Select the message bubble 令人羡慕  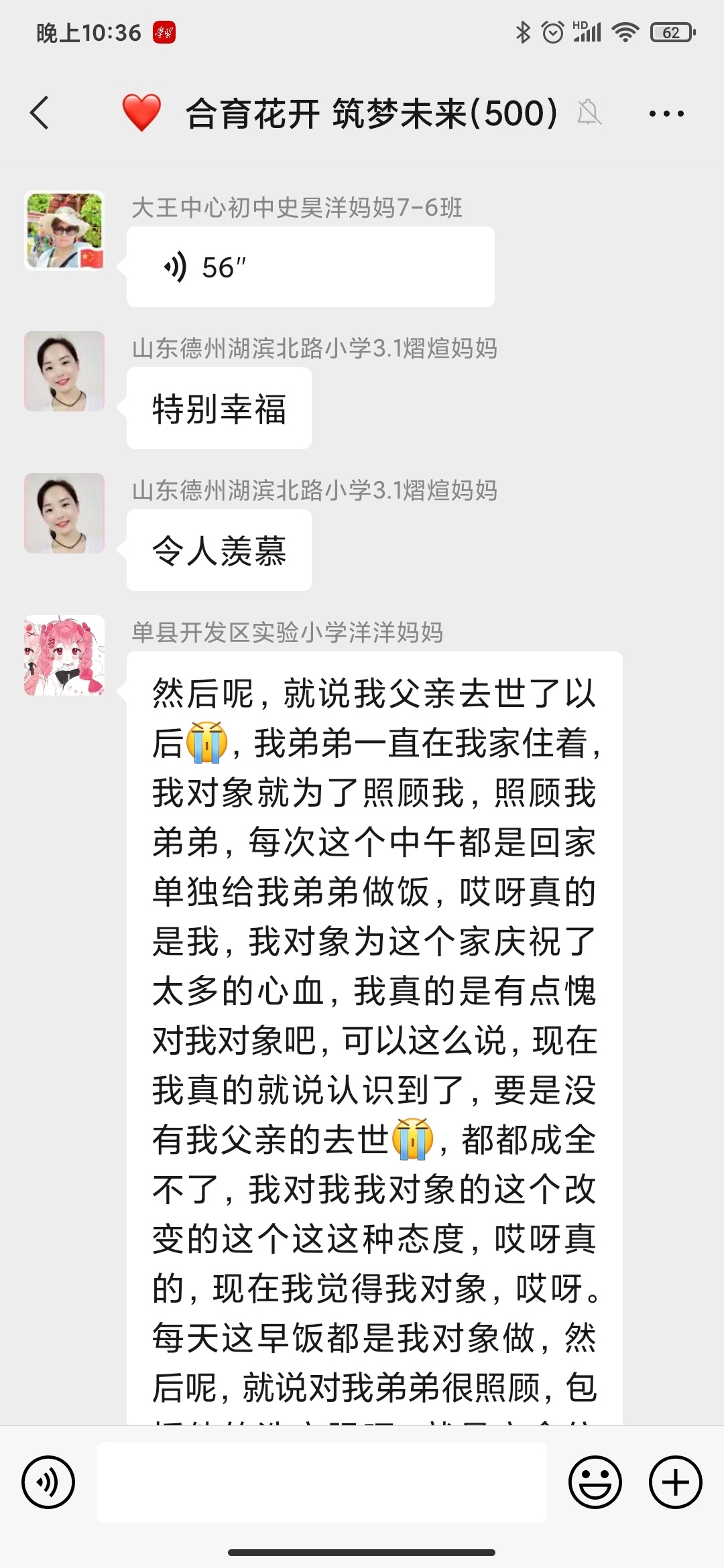click(x=218, y=549)
